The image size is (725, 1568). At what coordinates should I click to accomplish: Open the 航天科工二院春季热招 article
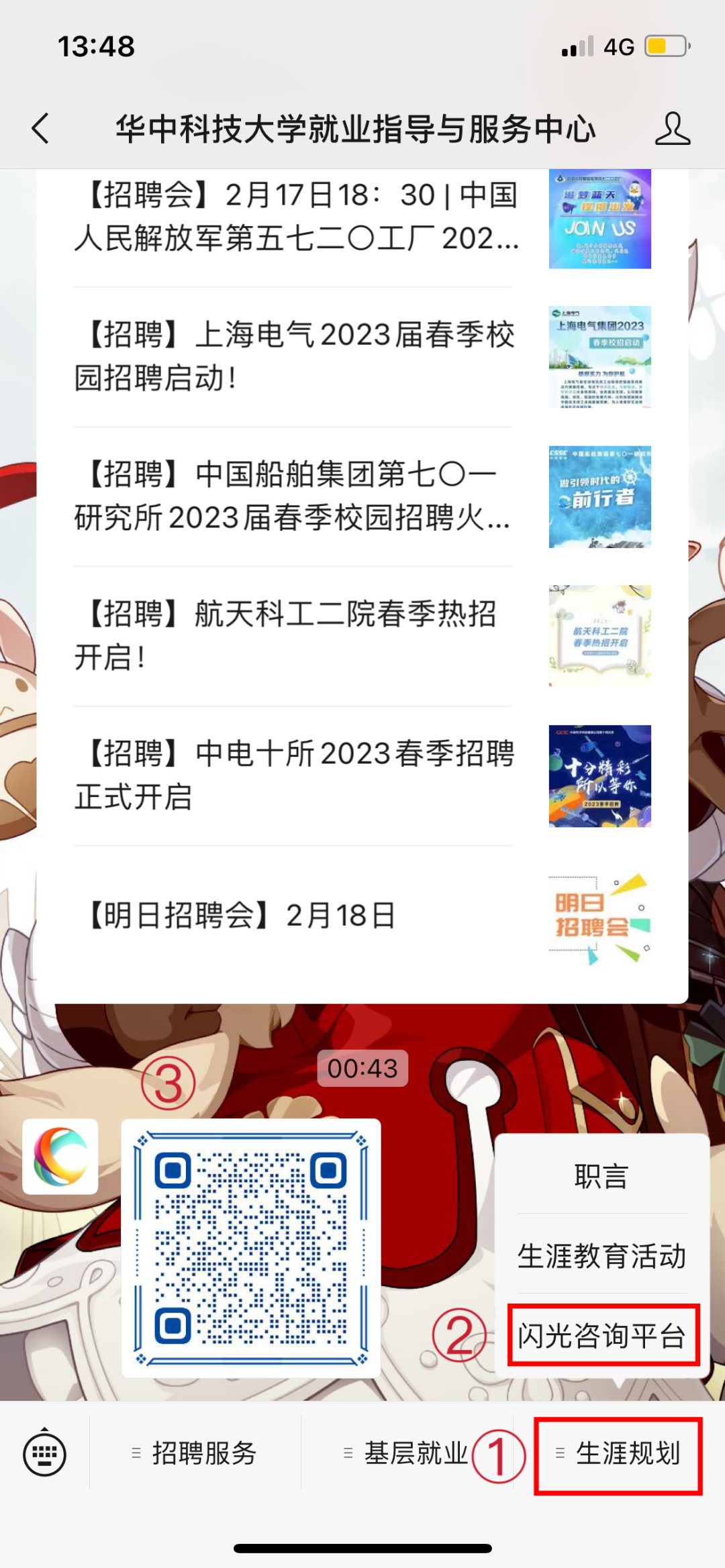tap(362, 636)
